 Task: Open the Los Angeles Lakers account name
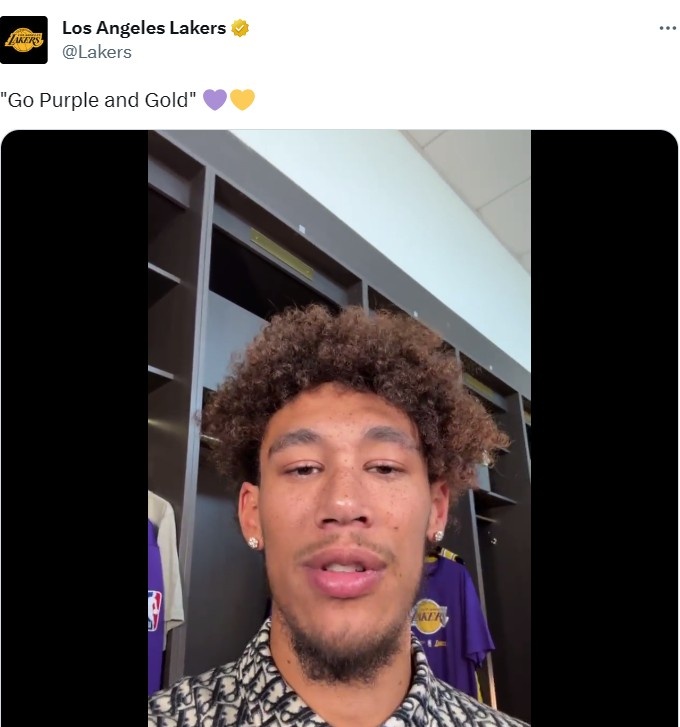[x=144, y=28]
